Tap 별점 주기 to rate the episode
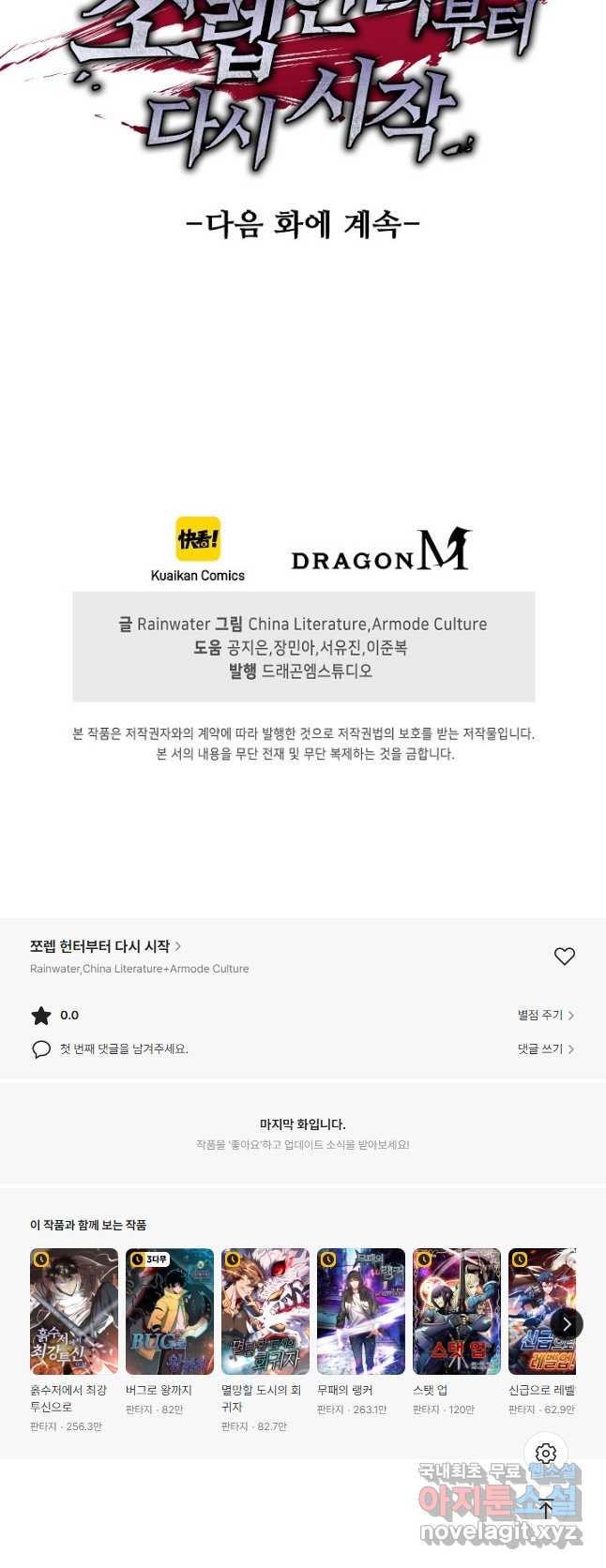 tap(545, 1015)
